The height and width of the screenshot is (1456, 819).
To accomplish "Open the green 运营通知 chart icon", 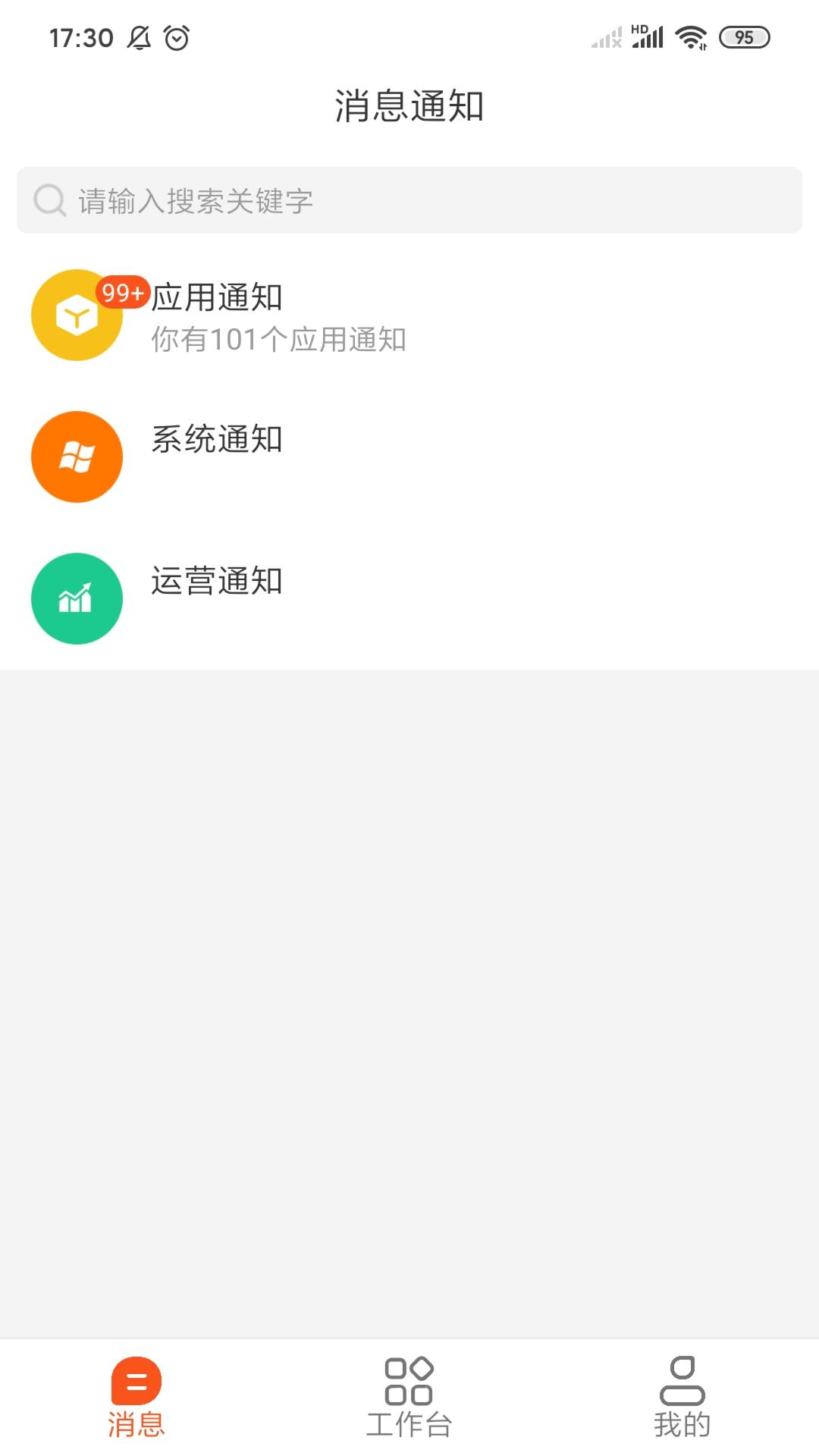I will 76,598.
